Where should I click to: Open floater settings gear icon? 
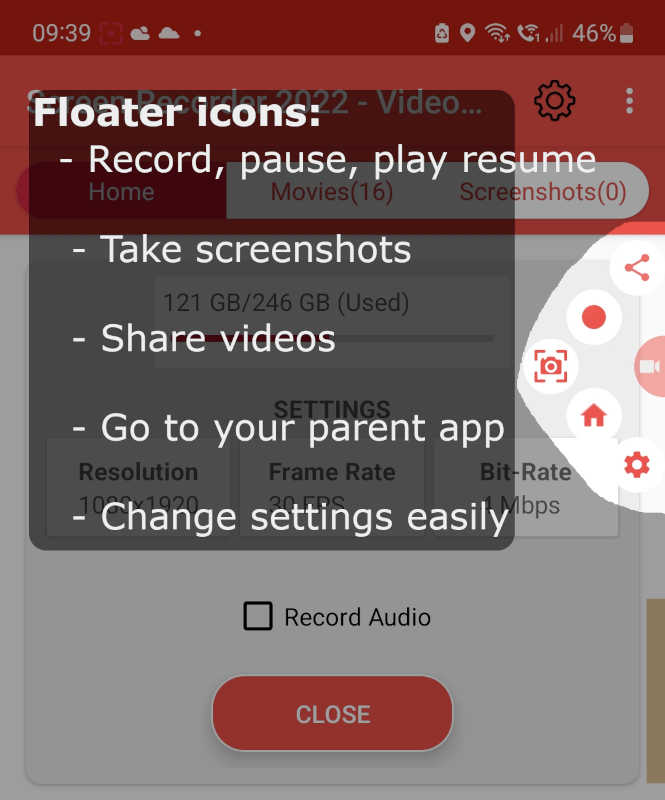coord(636,465)
